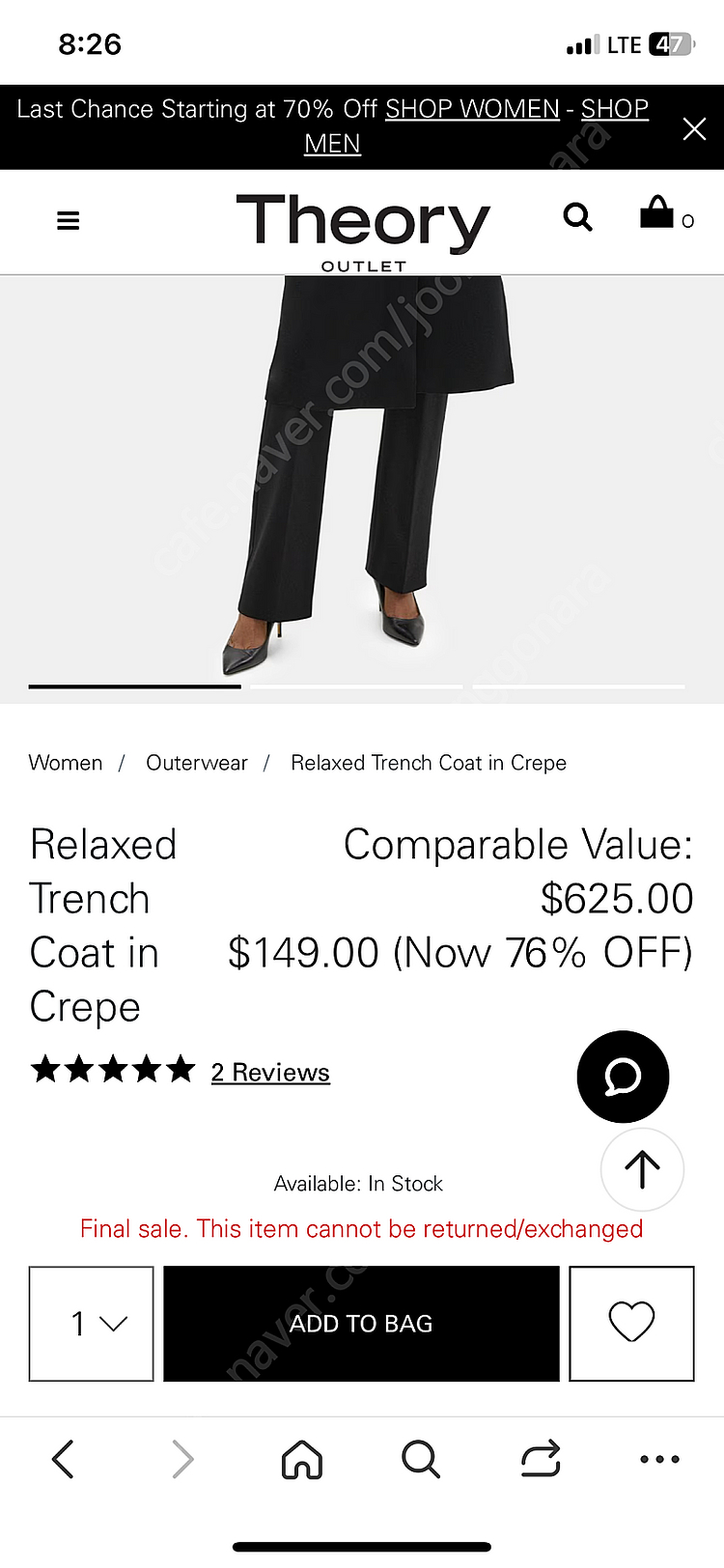Open the shopping bag
This screenshot has height=1568, width=724.
tap(658, 214)
